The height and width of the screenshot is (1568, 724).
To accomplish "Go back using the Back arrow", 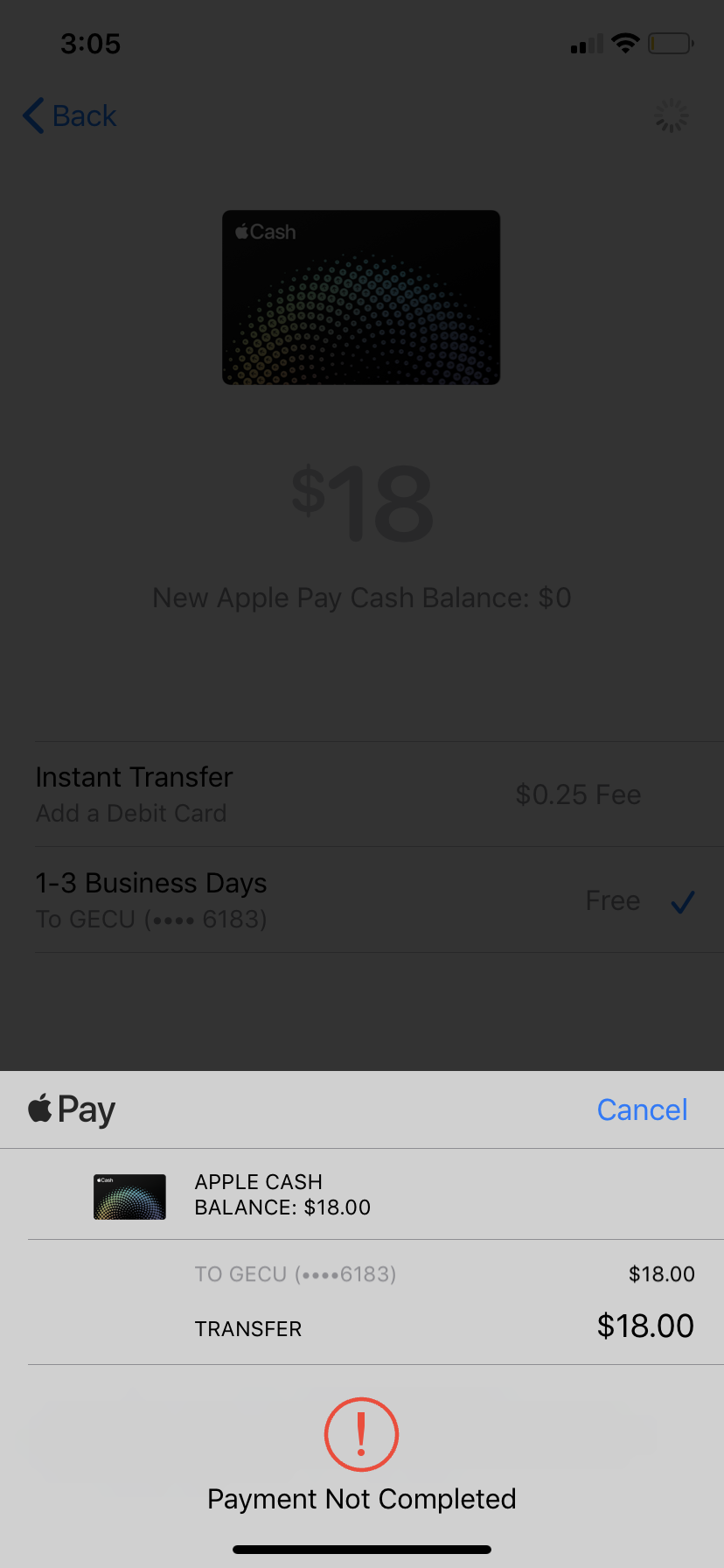I will [69, 115].
